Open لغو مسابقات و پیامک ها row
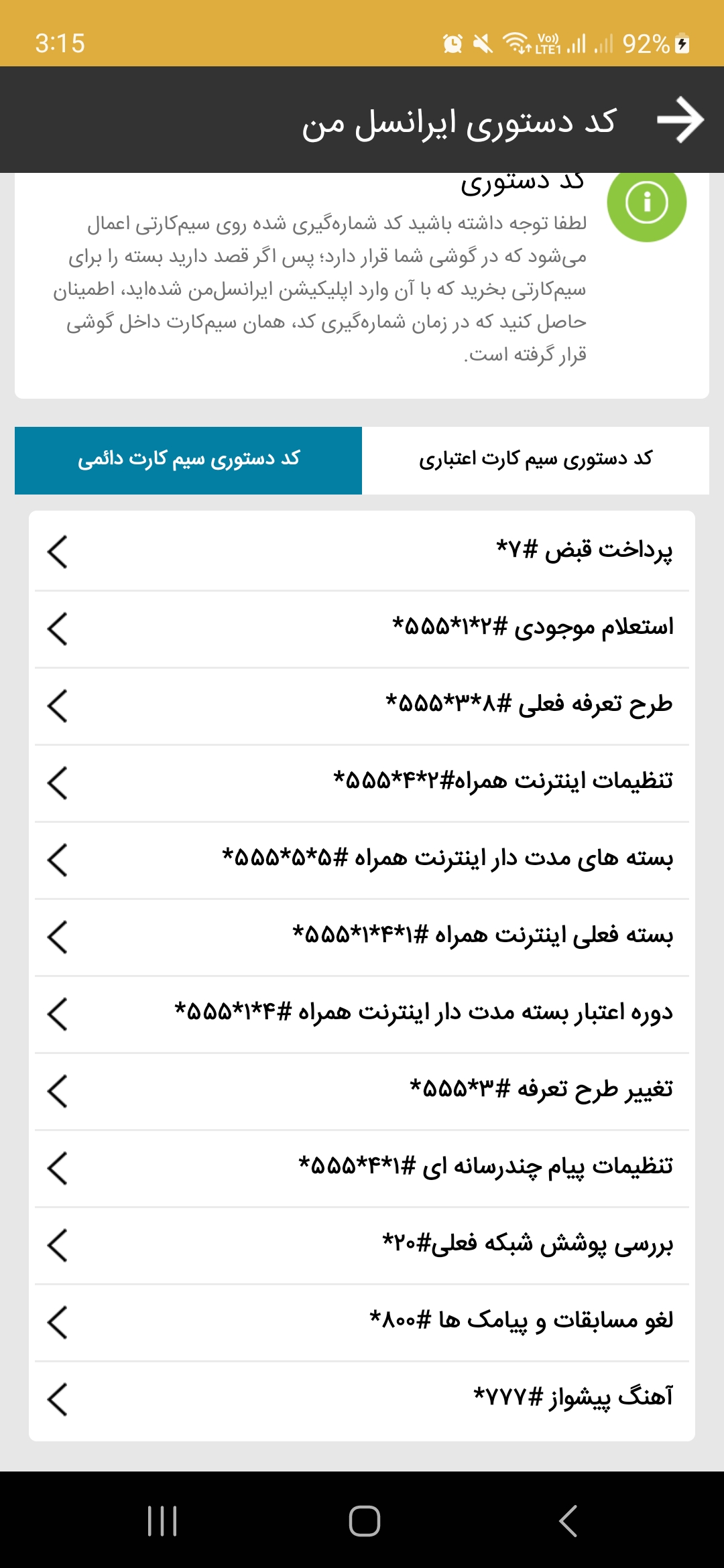Image resolution: width=724 pixels, height=1568 pixels. (x=362, y=1321)
